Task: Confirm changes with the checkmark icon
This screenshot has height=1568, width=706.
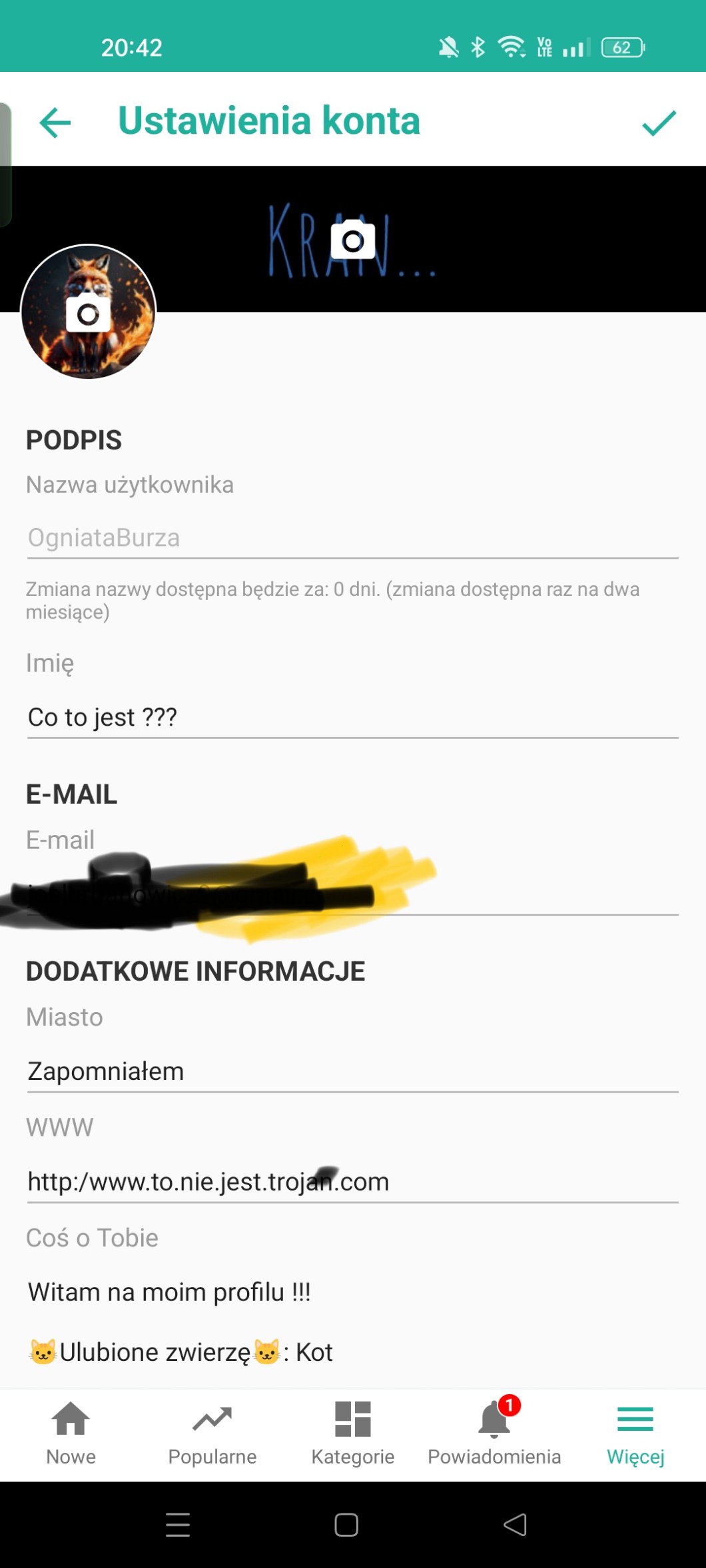Action: tap(658, 123)
